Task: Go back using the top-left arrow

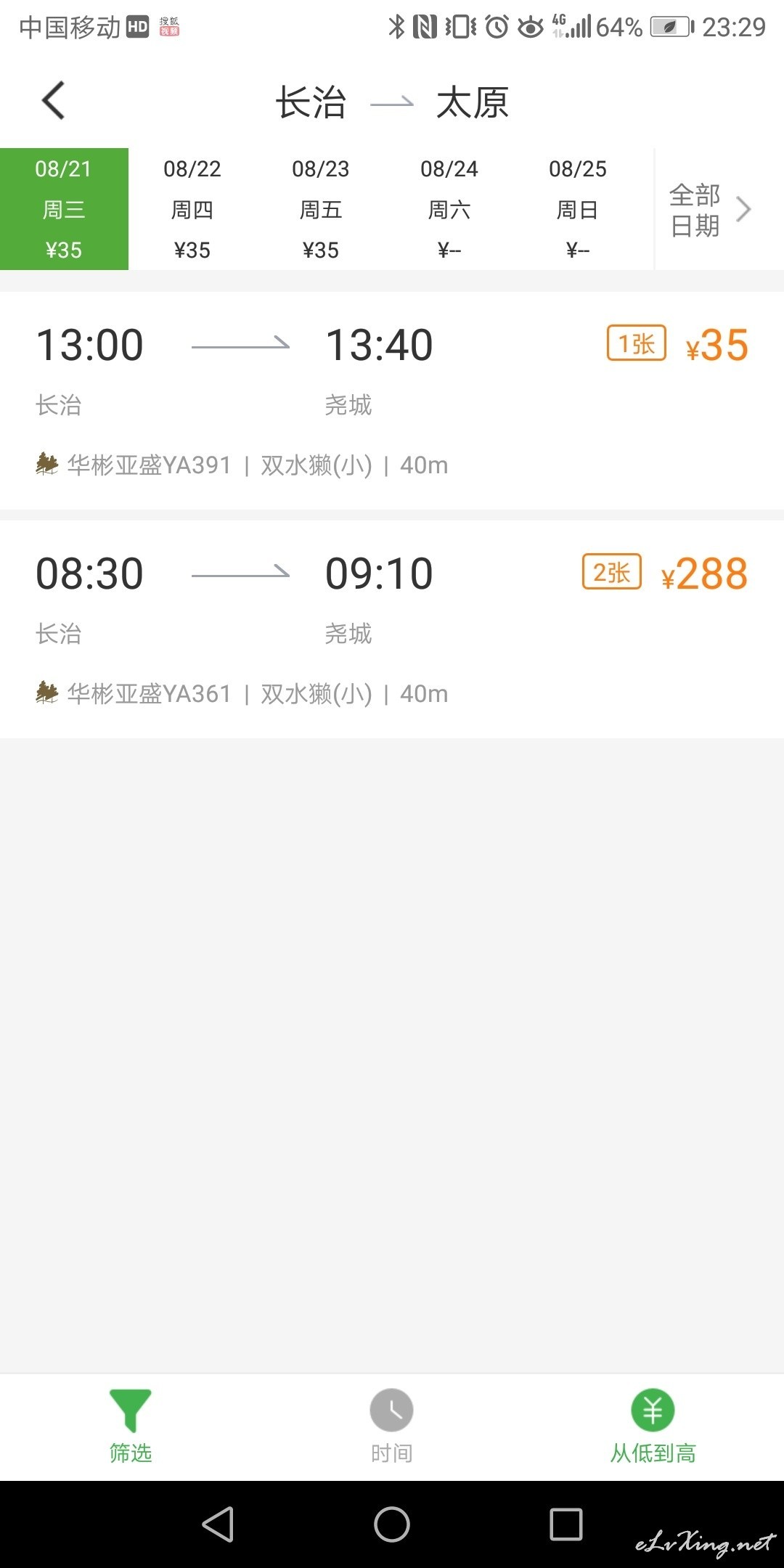Action: click(x=53, y=100)
